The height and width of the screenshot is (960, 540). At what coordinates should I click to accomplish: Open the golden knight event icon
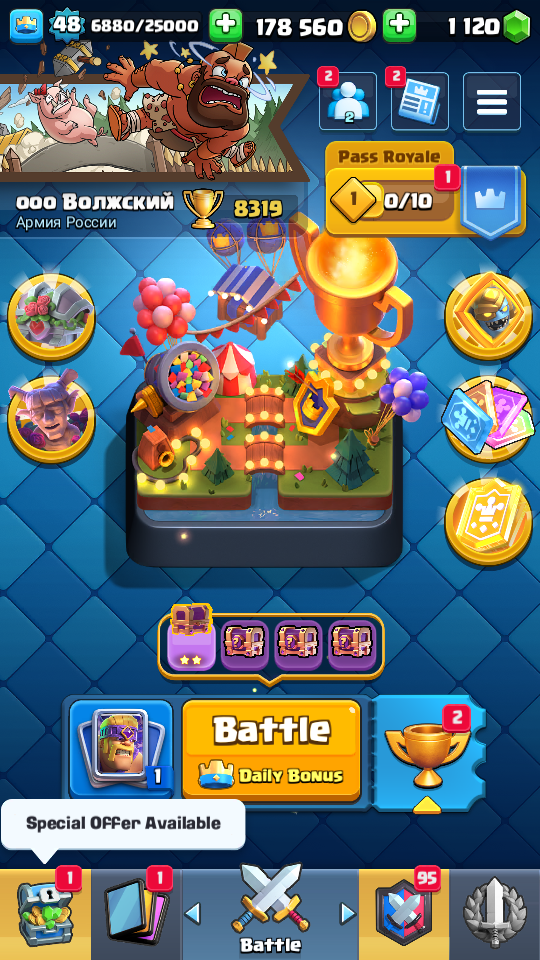click(x=488, y=315)
